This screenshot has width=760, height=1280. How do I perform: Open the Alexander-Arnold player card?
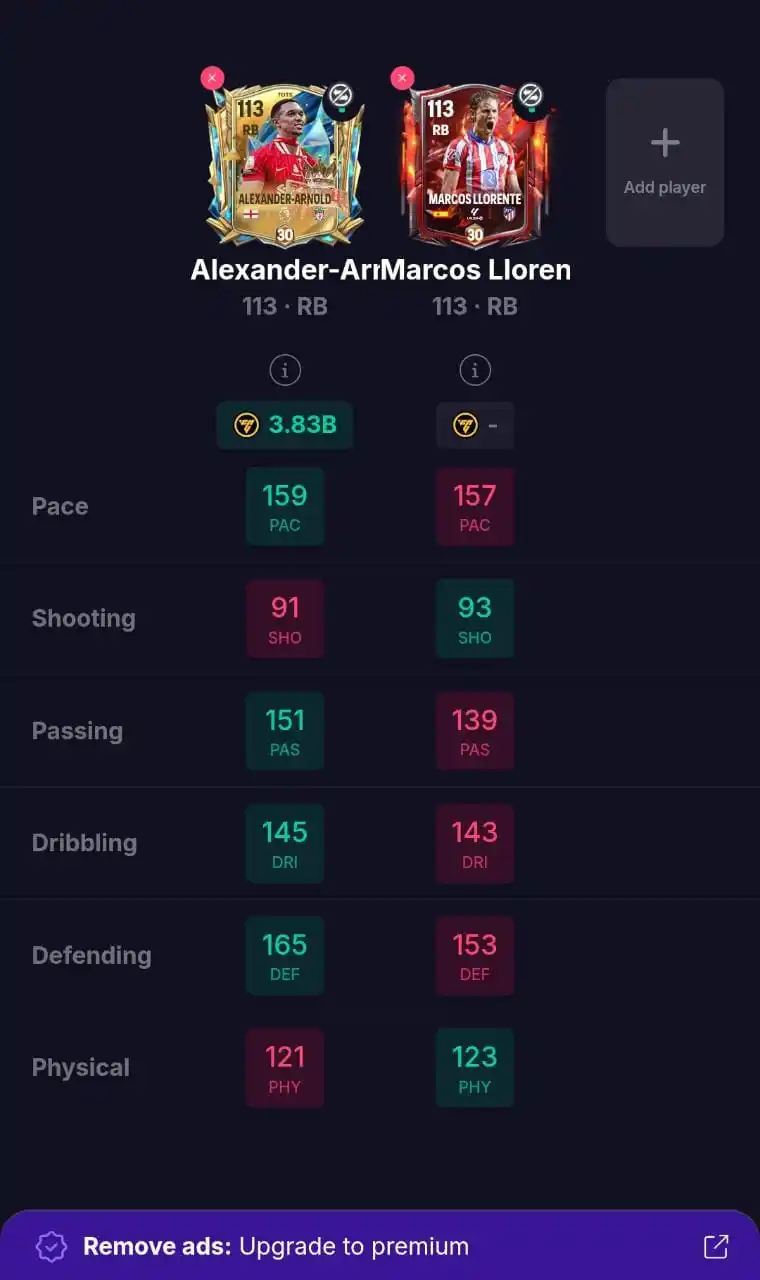coord(285,165)
